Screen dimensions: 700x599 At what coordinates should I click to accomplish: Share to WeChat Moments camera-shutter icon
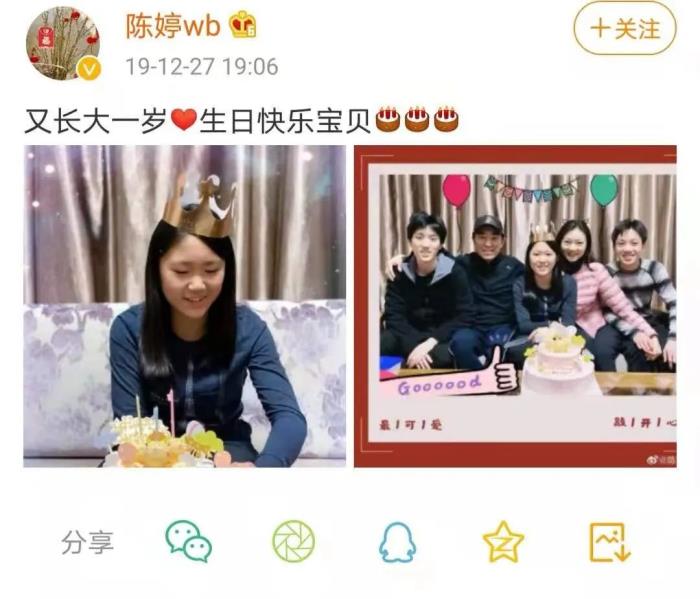click(293, 541)
